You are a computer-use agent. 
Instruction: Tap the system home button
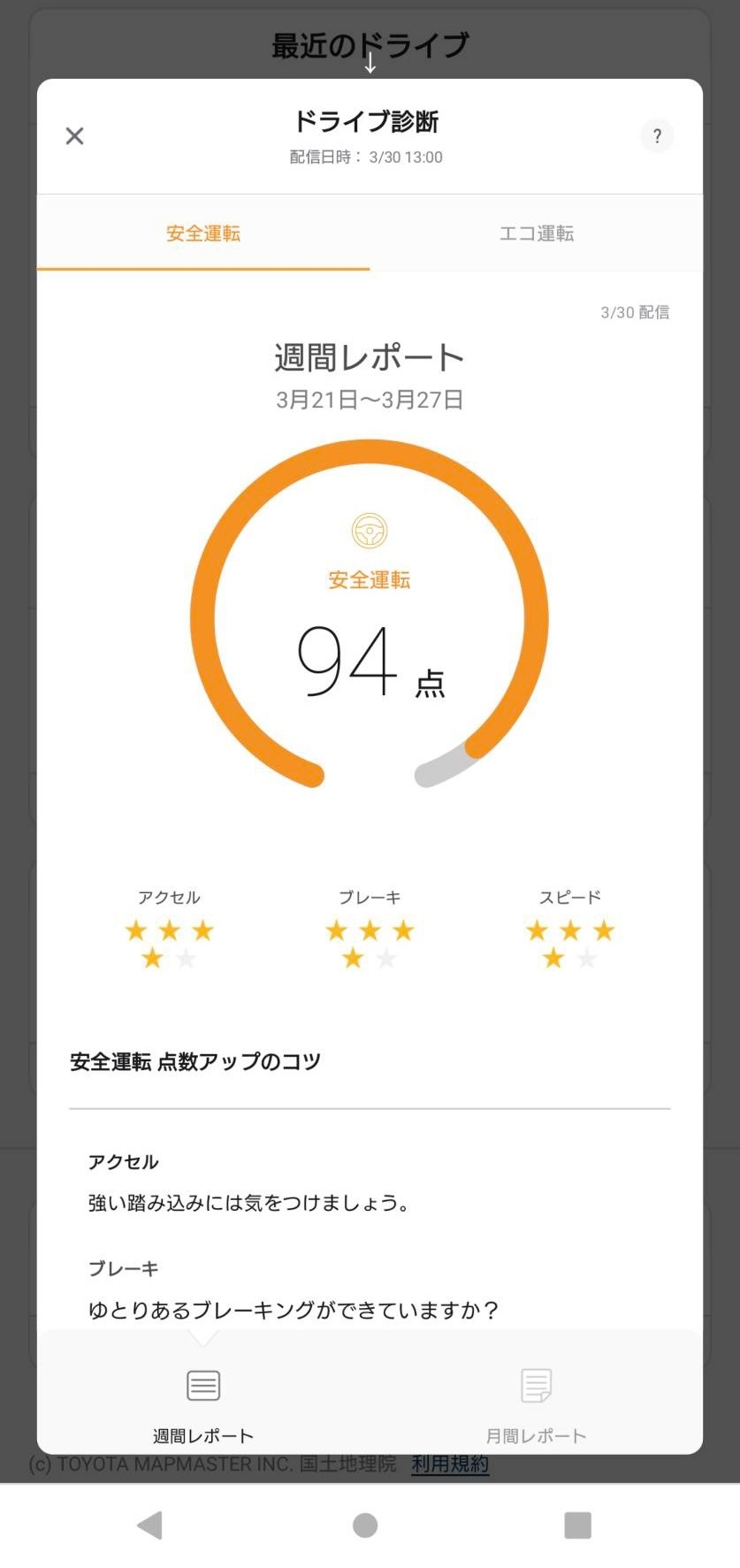pos(365,1526)
